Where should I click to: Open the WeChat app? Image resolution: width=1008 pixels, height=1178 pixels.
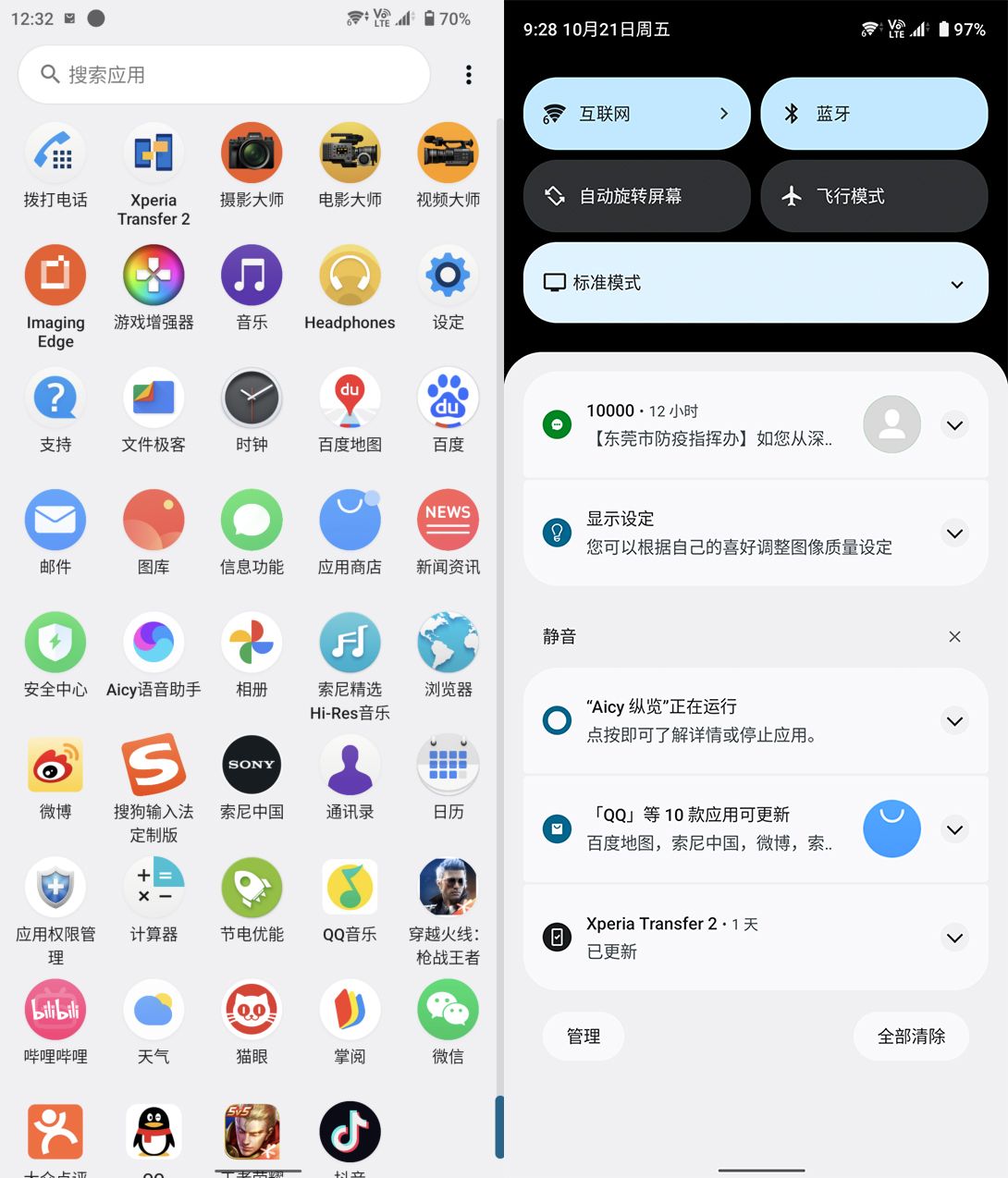pos(448,1009)
